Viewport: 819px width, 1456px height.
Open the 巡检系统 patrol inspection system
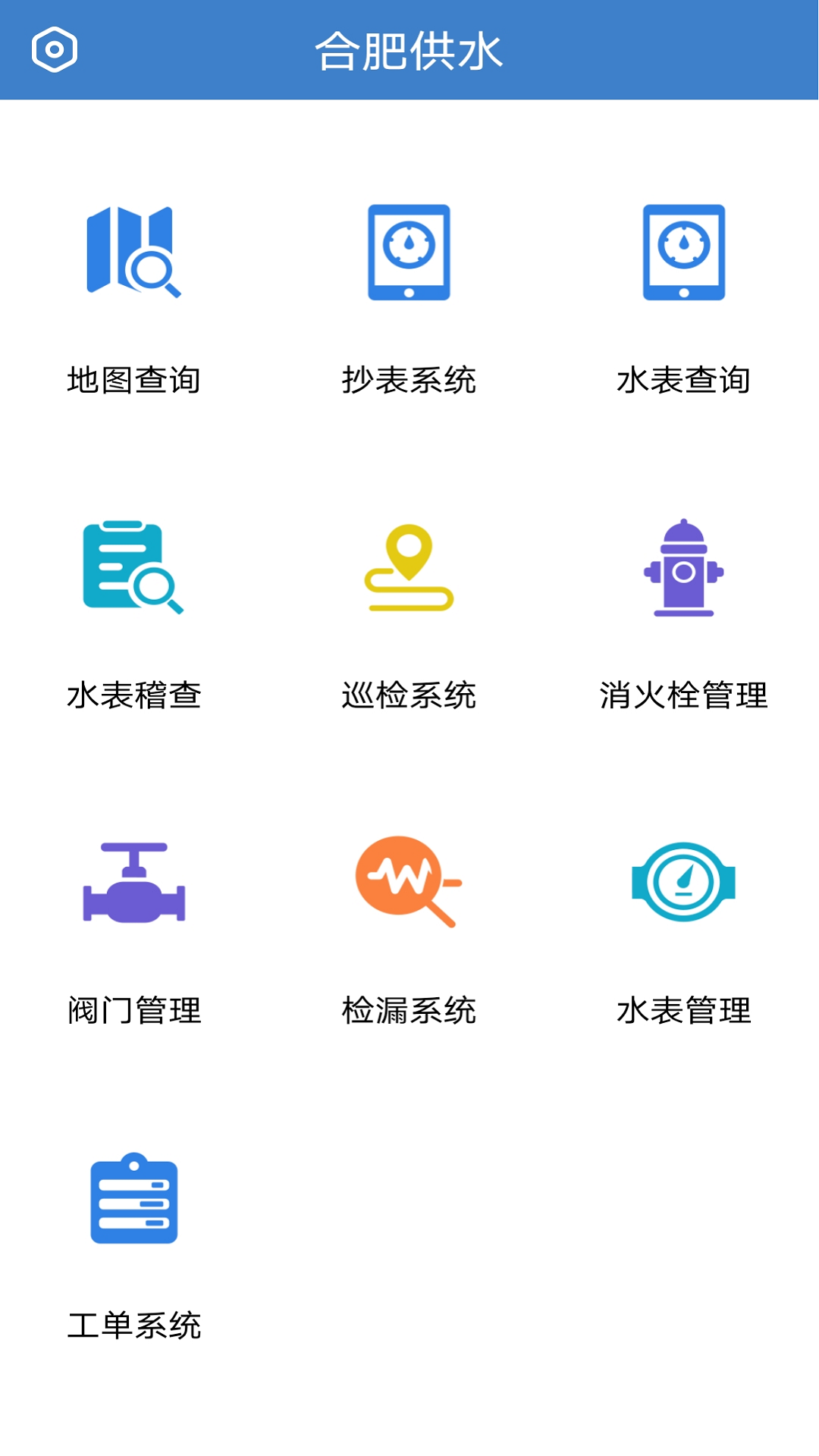click(409, 570)
